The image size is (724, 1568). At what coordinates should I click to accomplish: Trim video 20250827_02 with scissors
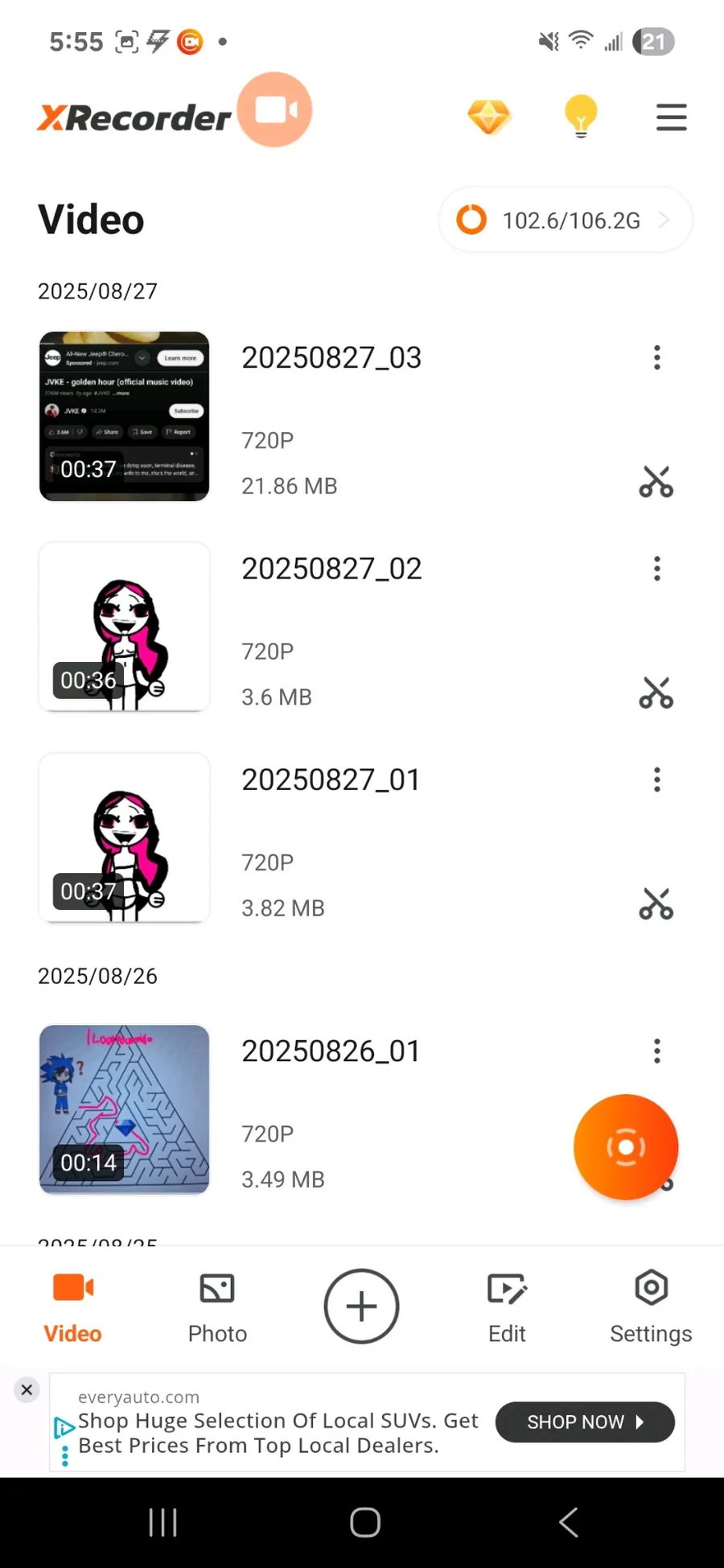pos(656,693)
